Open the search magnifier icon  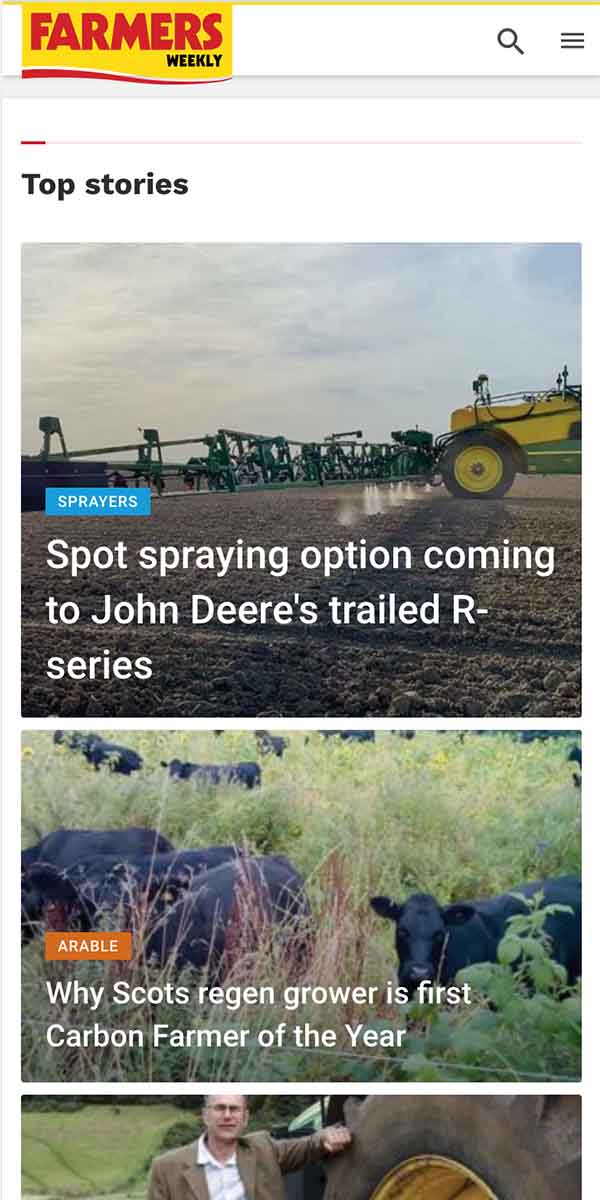click(510, 41)
